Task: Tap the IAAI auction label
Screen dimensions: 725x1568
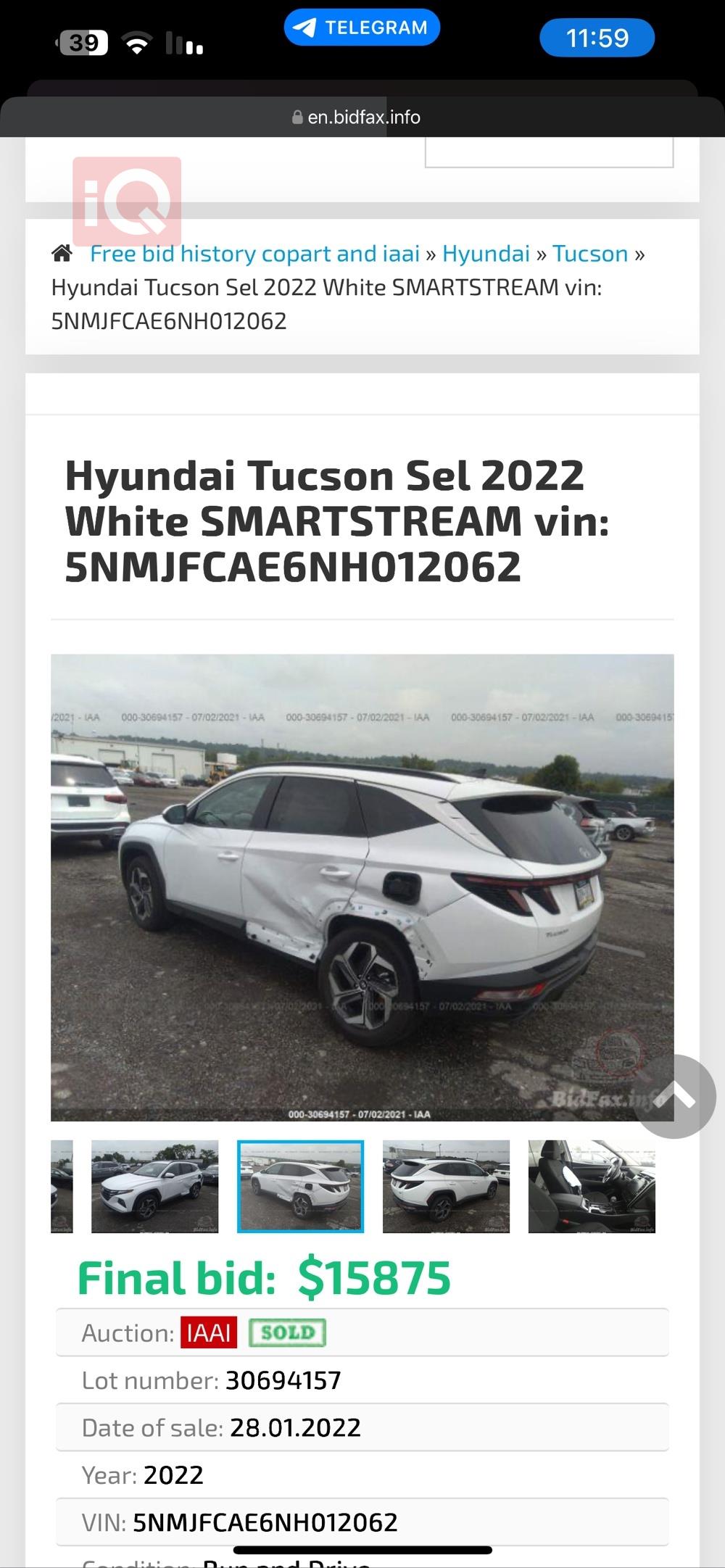Action: 209,1332
